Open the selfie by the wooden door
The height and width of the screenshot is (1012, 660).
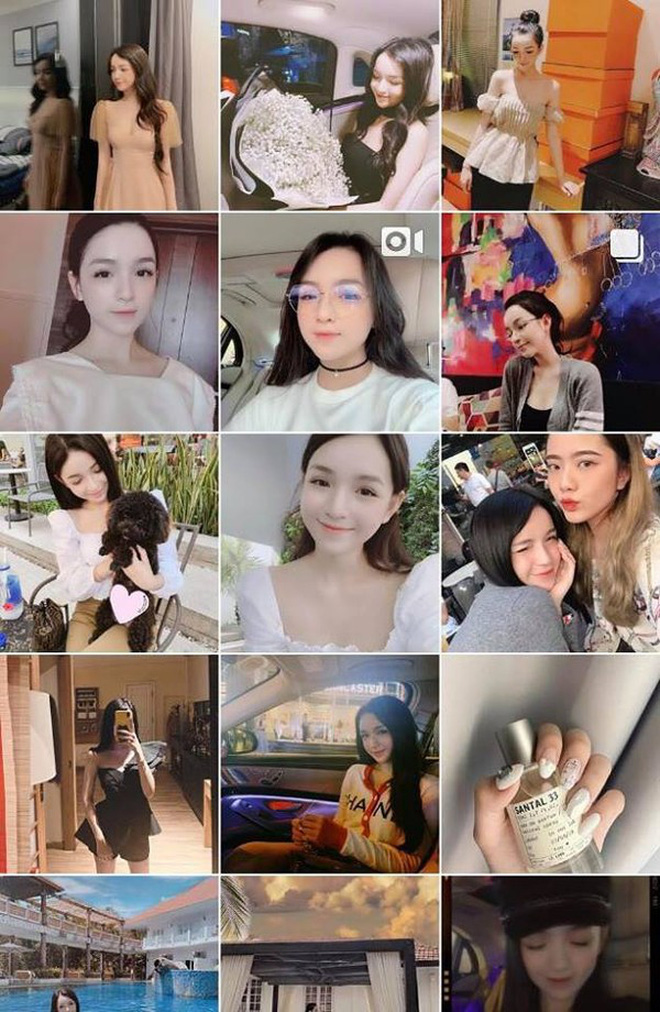tap(108, 321)
